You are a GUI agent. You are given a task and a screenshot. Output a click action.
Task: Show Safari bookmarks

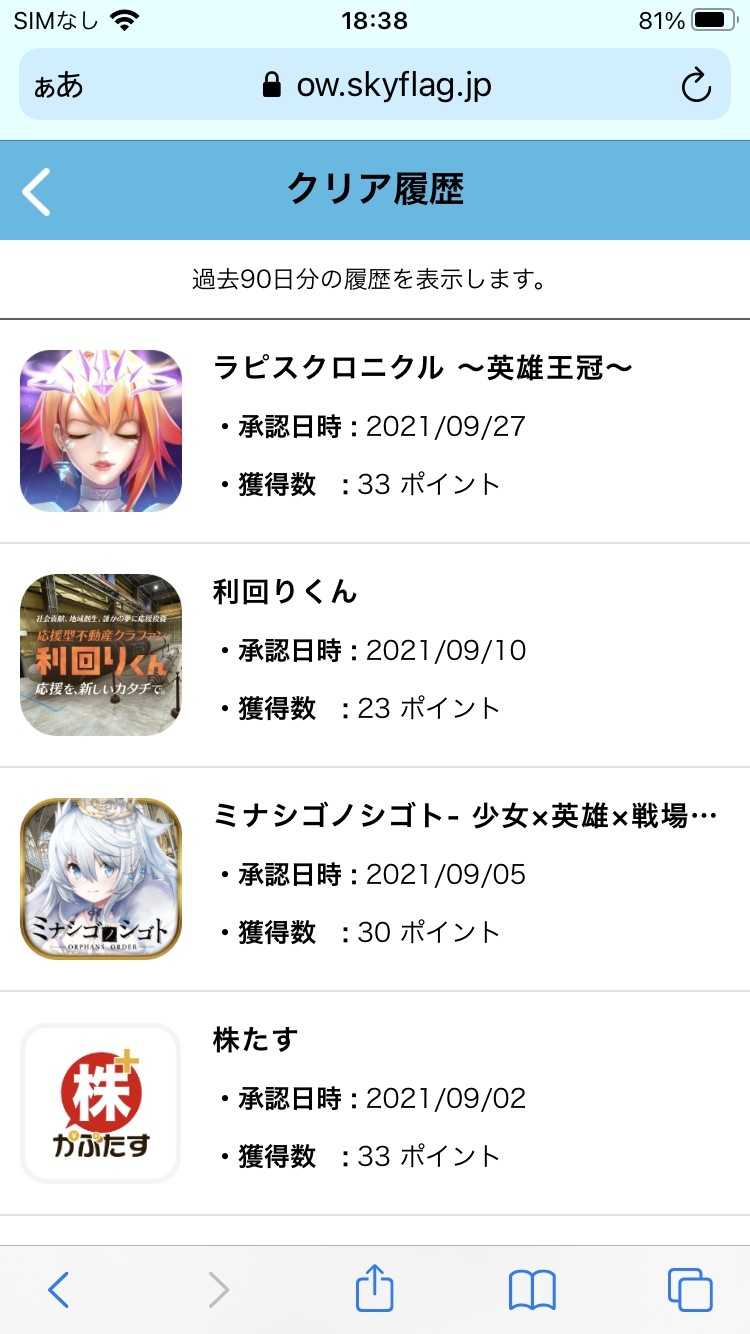[532, 1290]
